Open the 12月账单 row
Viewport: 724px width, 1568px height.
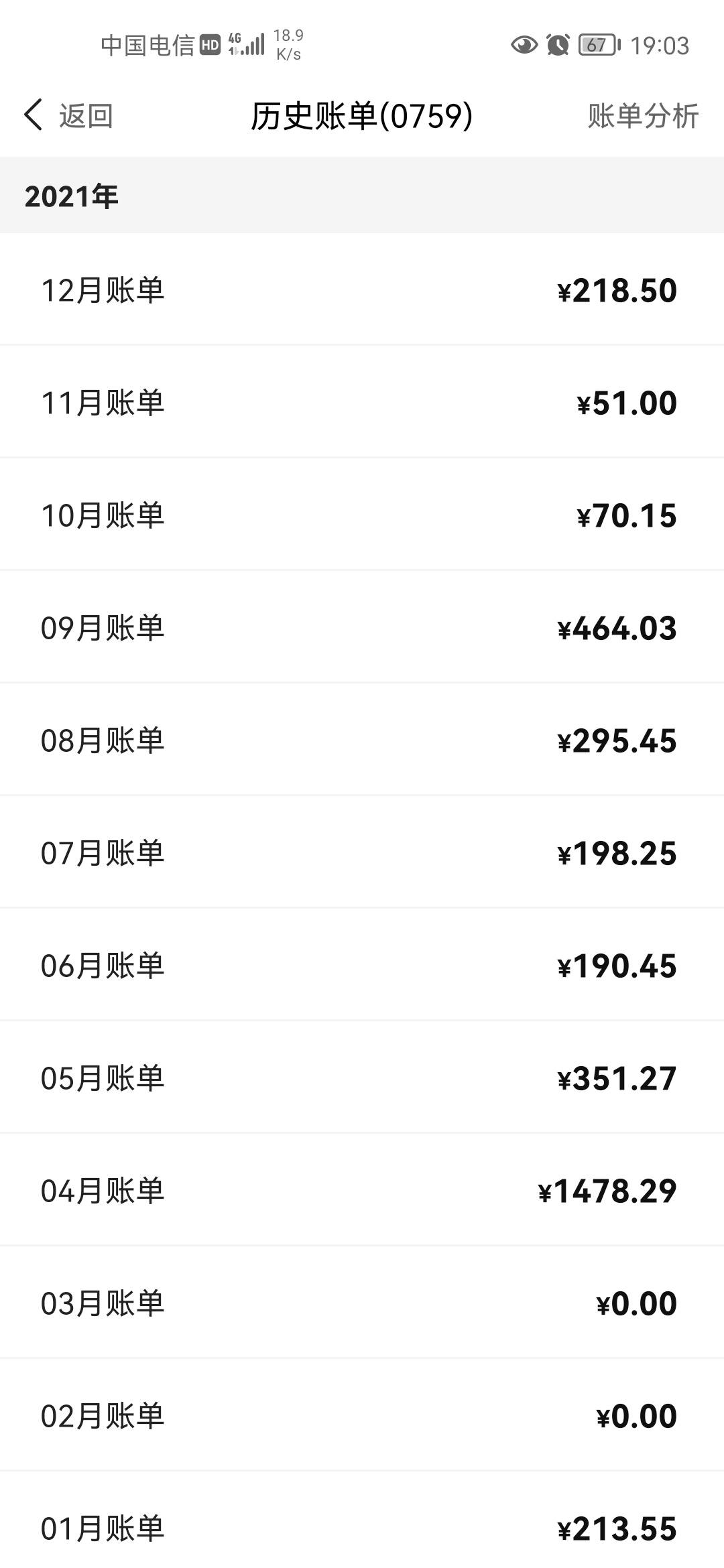362,290
